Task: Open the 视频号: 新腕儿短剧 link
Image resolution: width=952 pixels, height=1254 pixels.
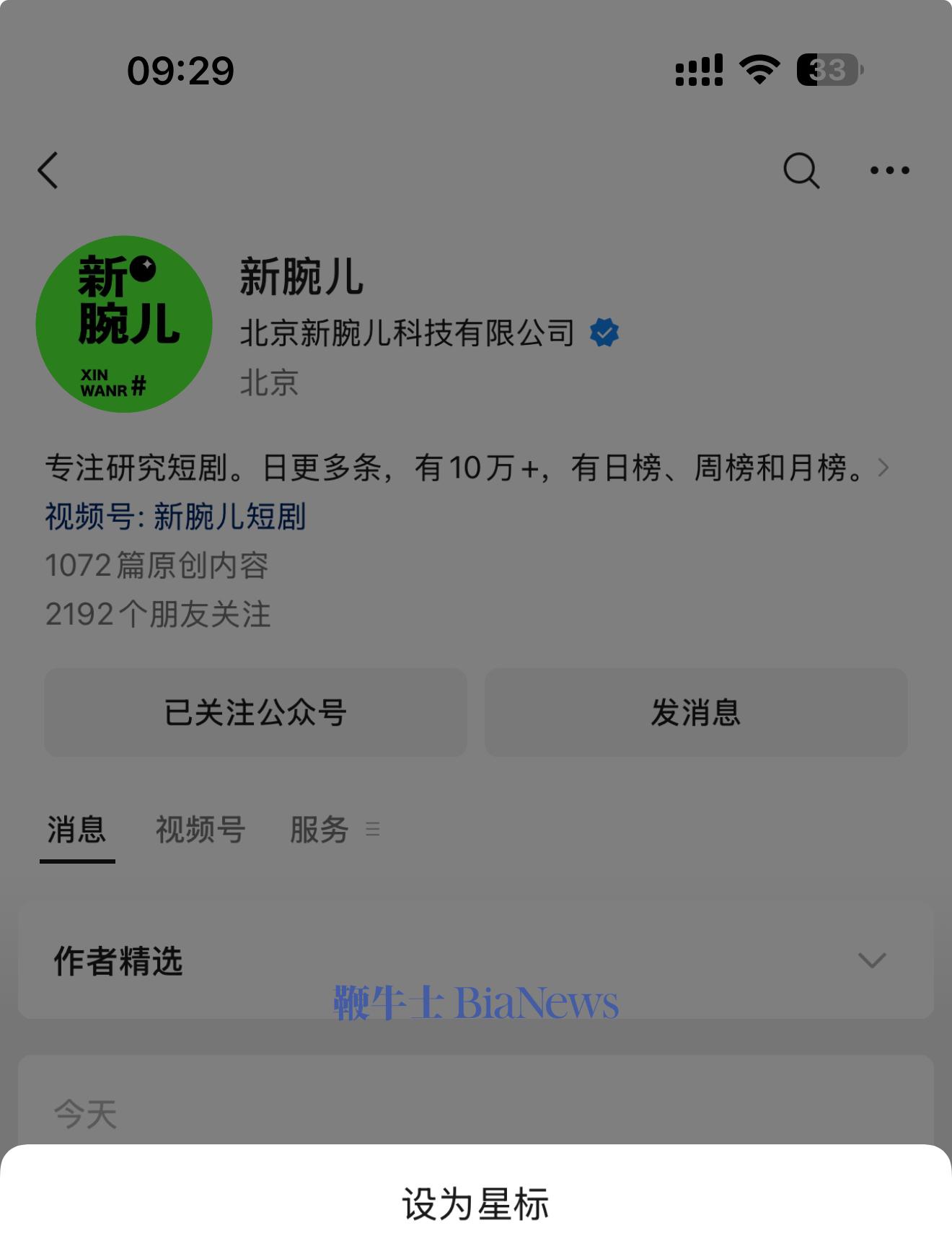Action: coord(176,517)
